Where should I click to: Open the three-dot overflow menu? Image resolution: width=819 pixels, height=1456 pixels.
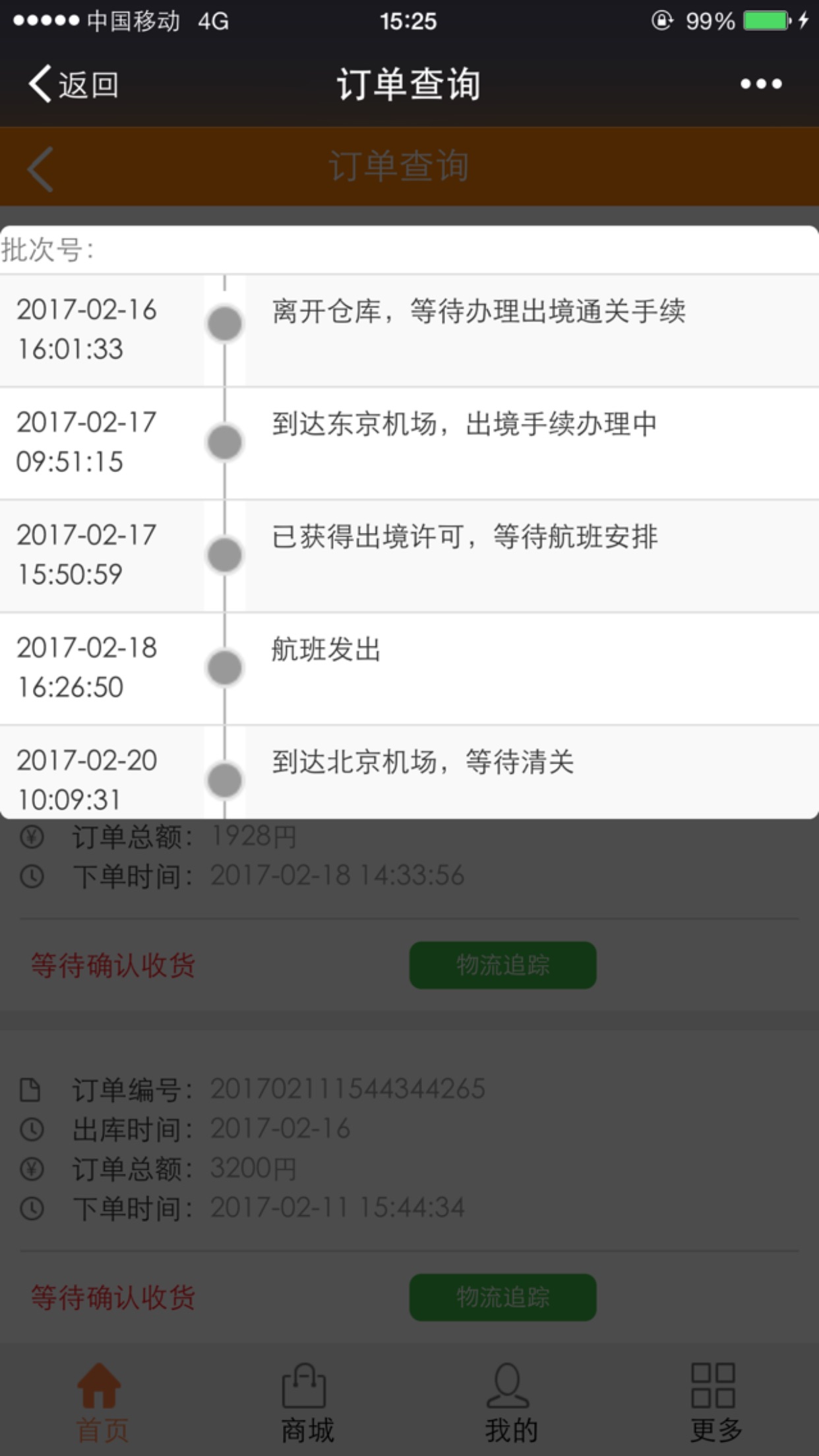point(761,84)
